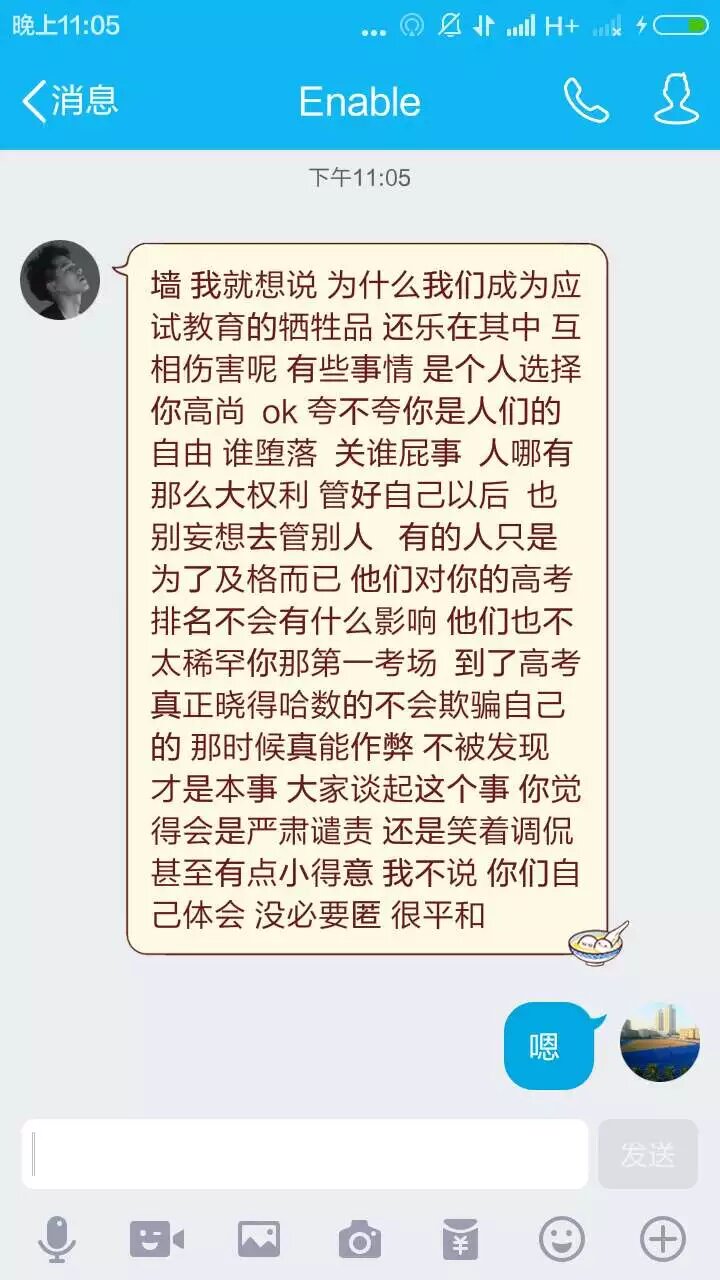The image size is (720, 1280).
Task: Go back to the 消息 list
Action: point(68,101)
